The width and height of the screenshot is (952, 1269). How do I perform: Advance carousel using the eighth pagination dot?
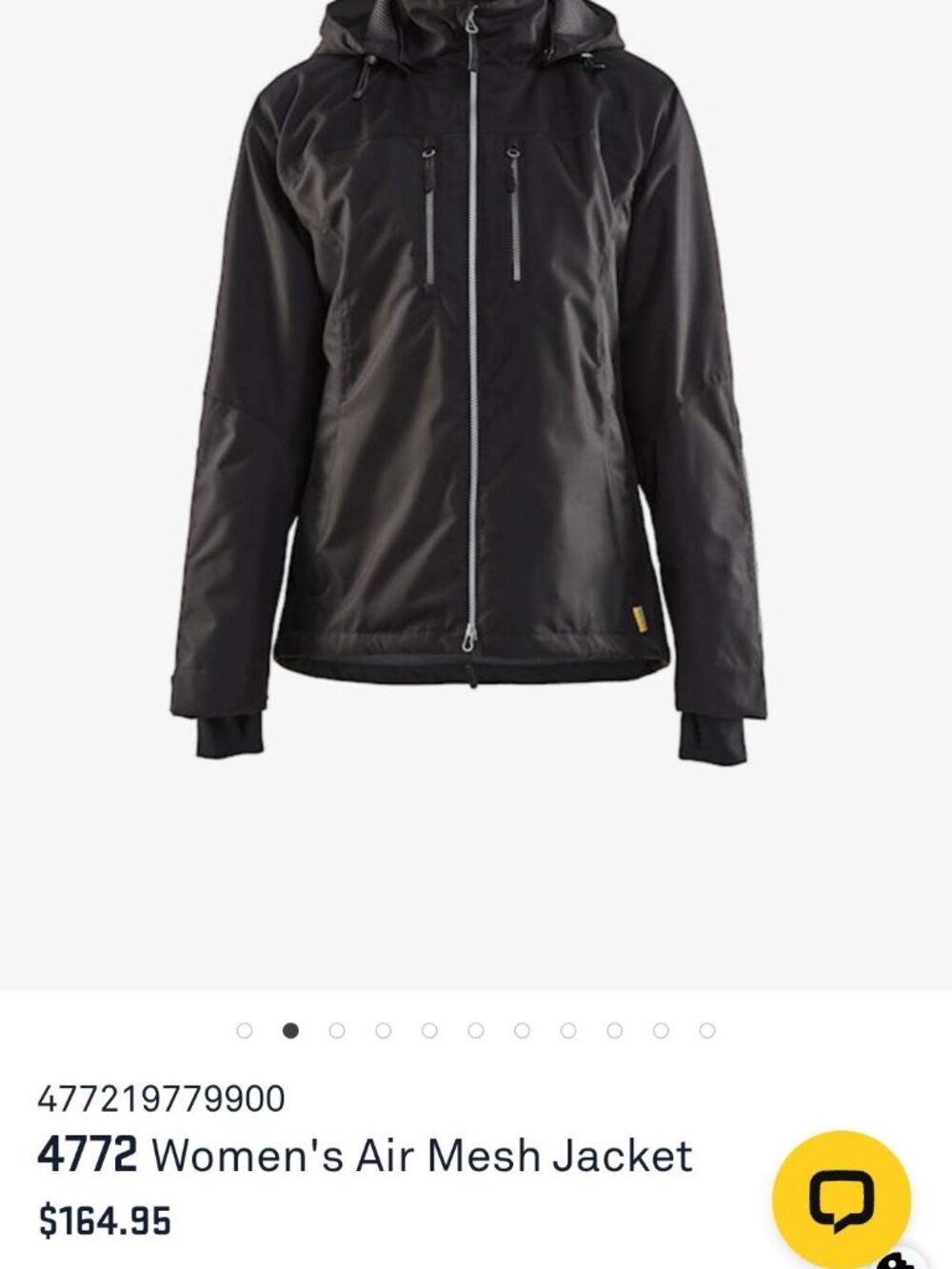click(x=565, y=1029)
